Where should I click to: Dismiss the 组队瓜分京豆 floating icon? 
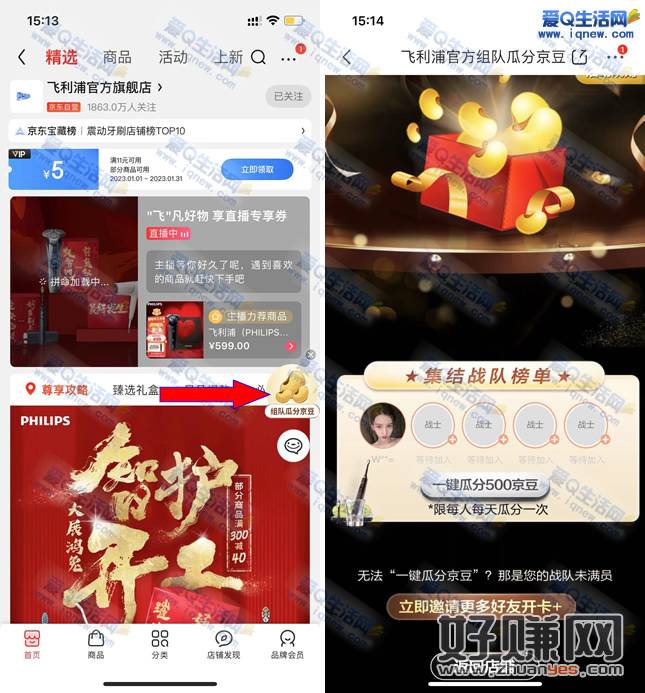(310, 355)
